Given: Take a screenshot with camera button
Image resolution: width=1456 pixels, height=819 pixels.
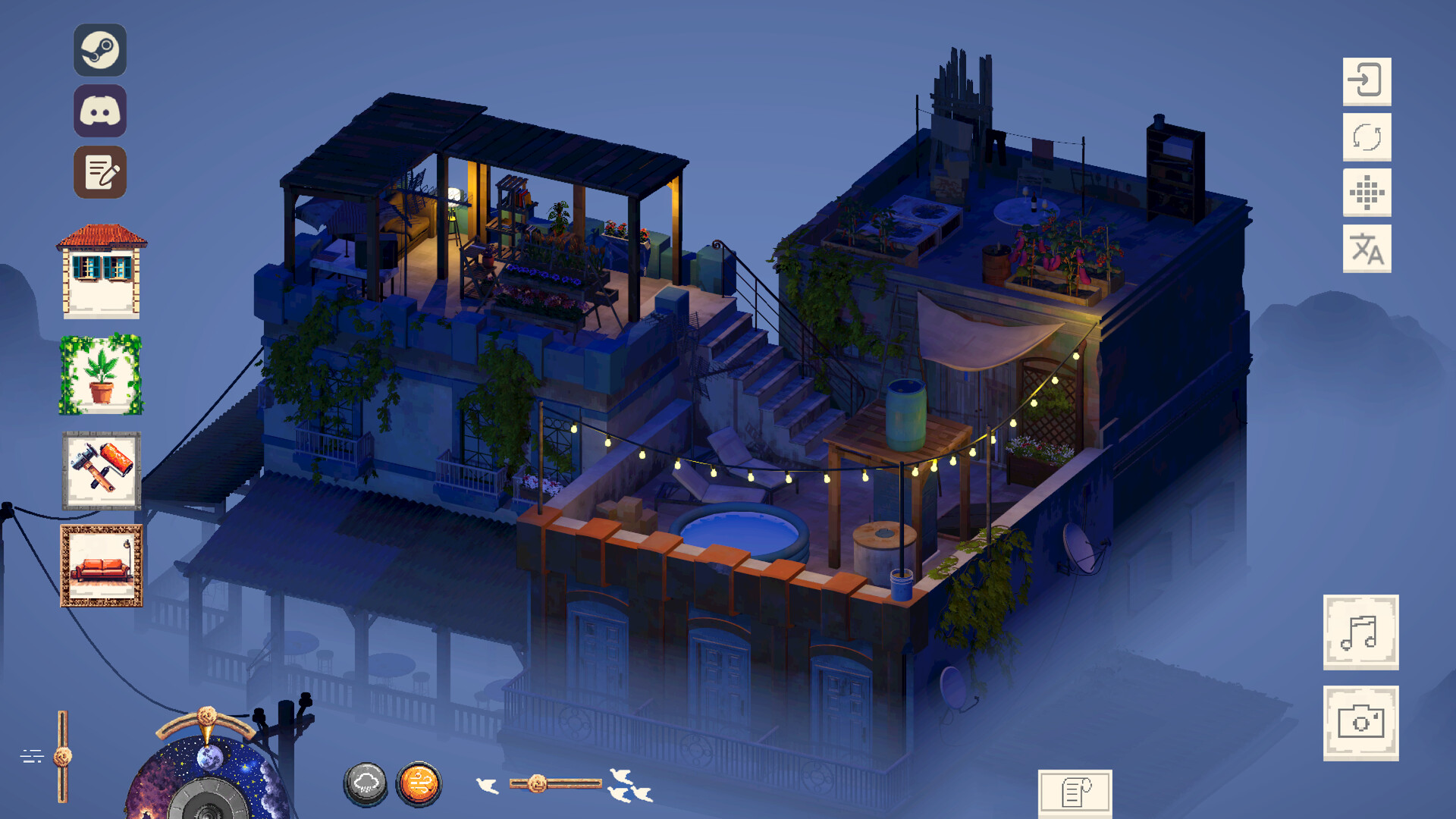Looking at the screenshot, I should tap(1360, 723).
